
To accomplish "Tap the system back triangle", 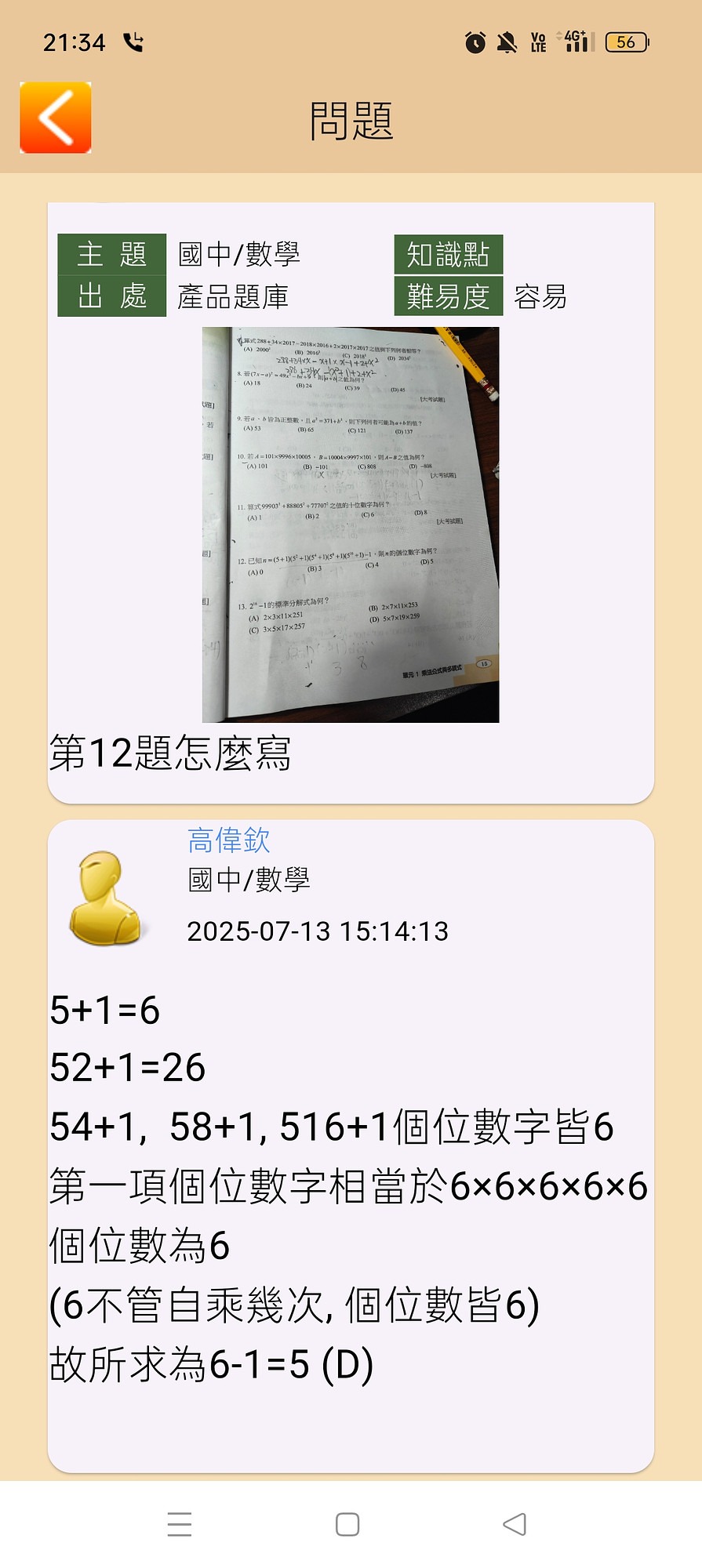I will pos(515,1524).
